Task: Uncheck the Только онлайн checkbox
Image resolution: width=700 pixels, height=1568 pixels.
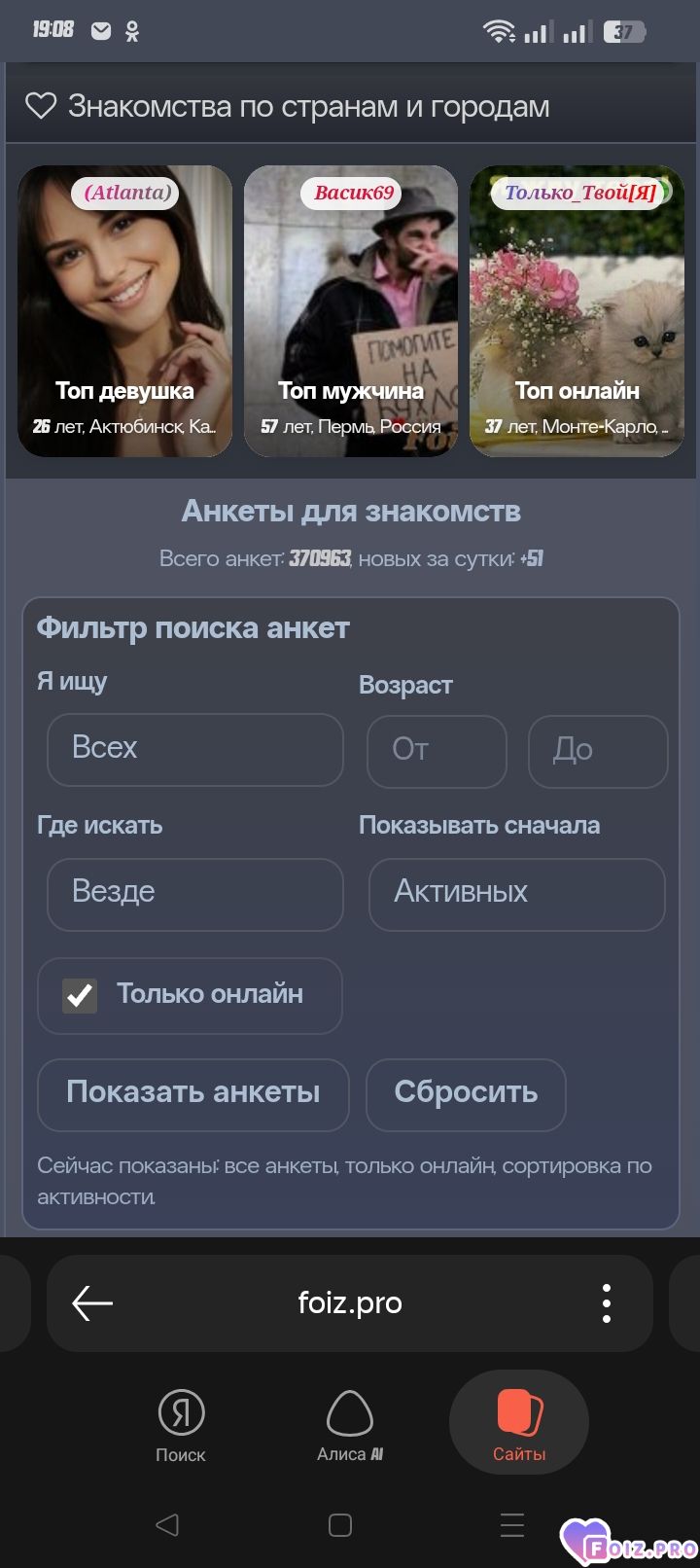Action: tap(80, 995)
